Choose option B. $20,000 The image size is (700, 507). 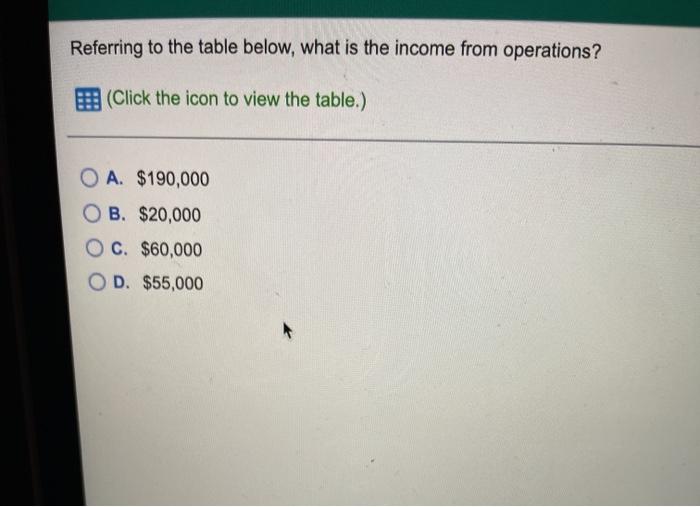(x=92, y=214)
